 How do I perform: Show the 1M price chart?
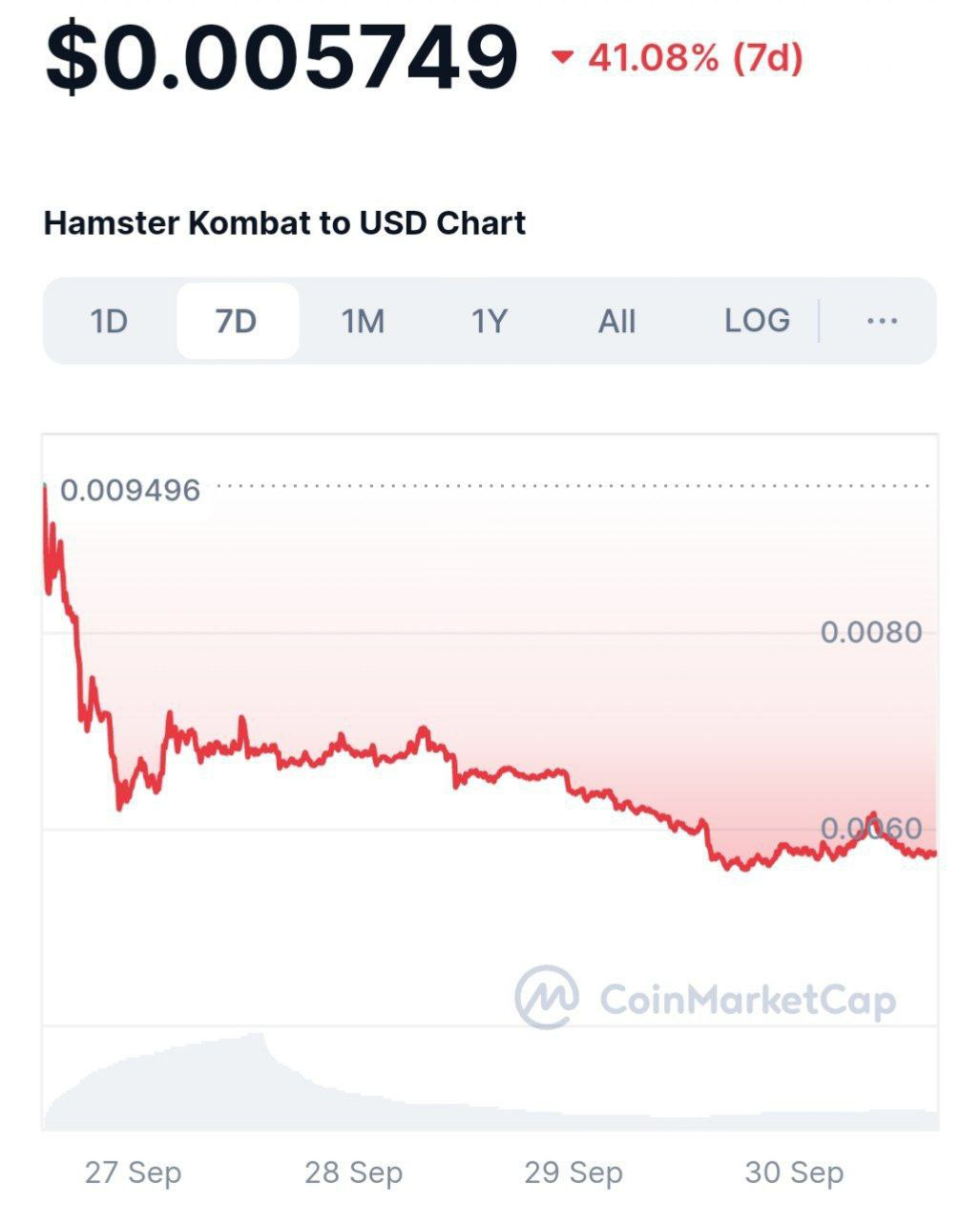[363, 322]
